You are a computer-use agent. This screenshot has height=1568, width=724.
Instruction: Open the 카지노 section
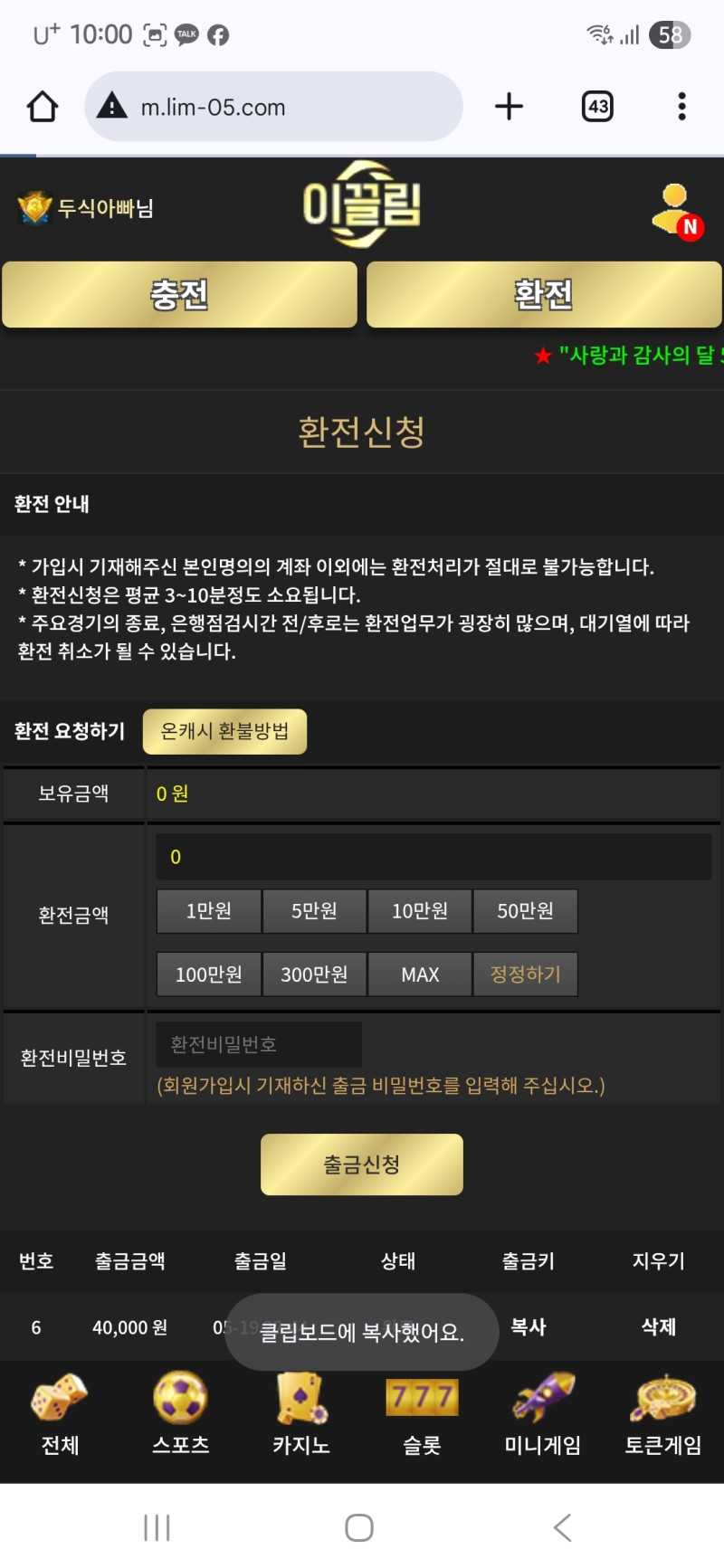click(x=301, y=1414)
